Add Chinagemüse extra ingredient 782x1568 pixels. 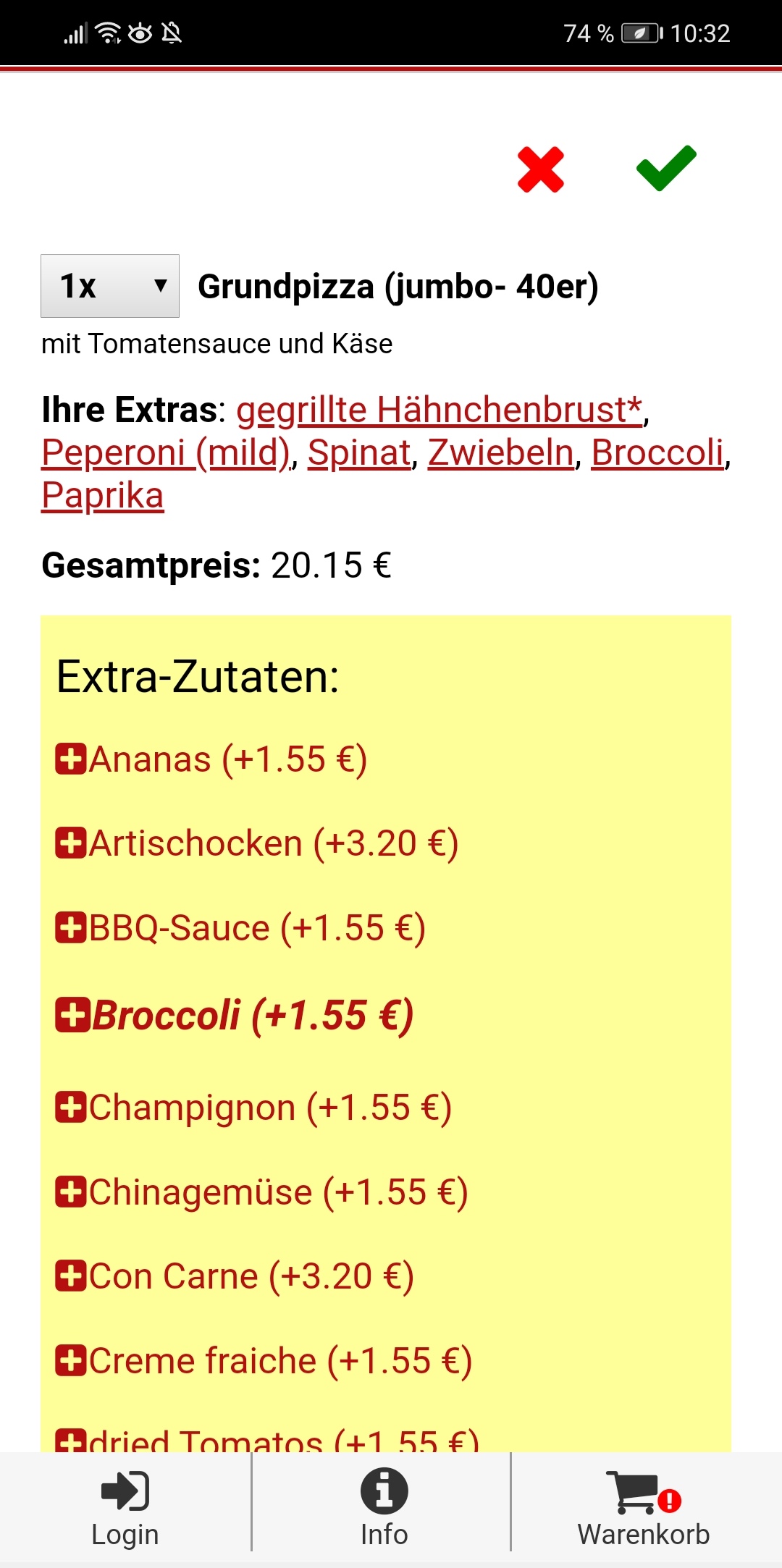tap(261, 1192)
